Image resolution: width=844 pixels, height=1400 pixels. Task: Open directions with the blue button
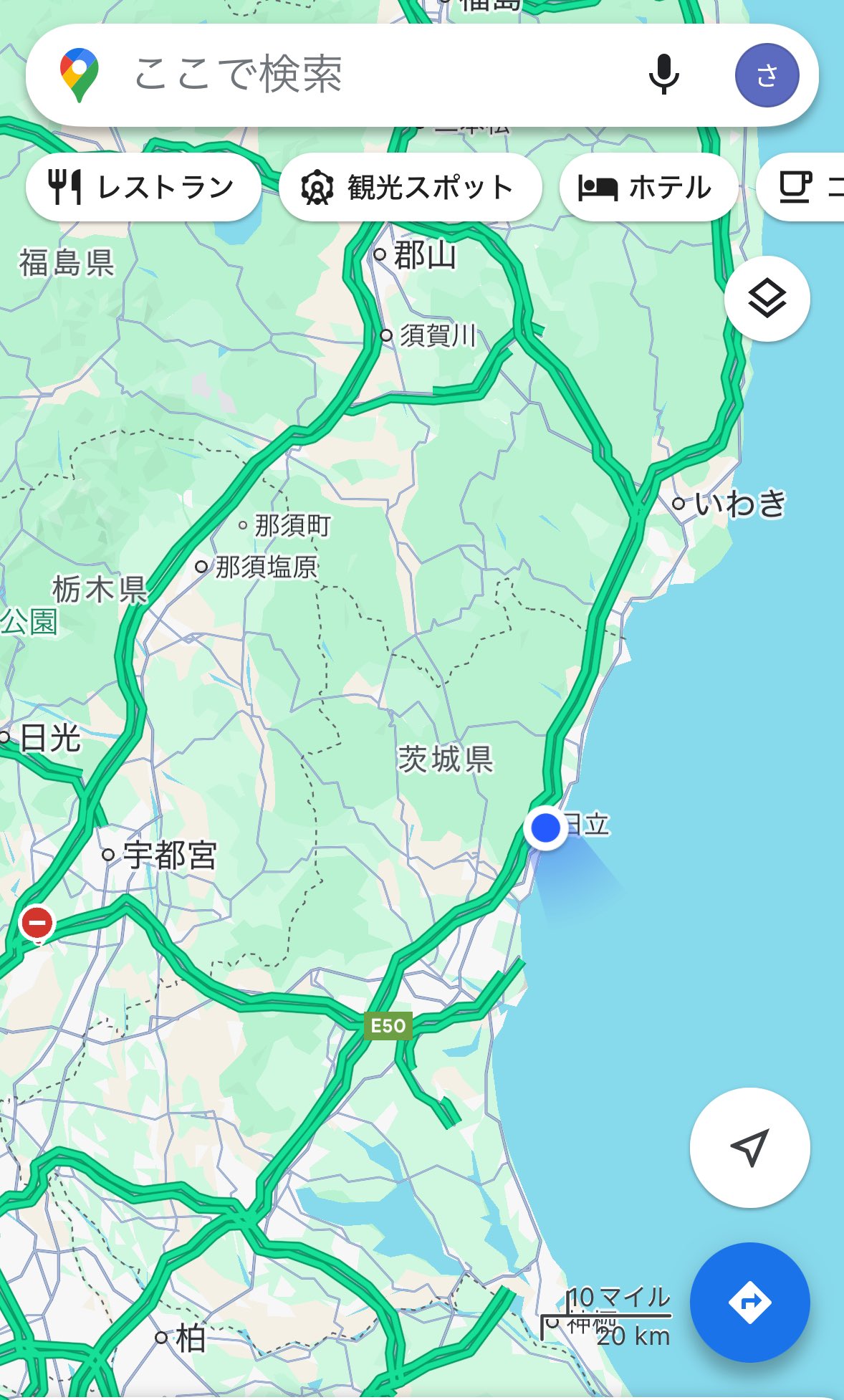click(749, 1302)
